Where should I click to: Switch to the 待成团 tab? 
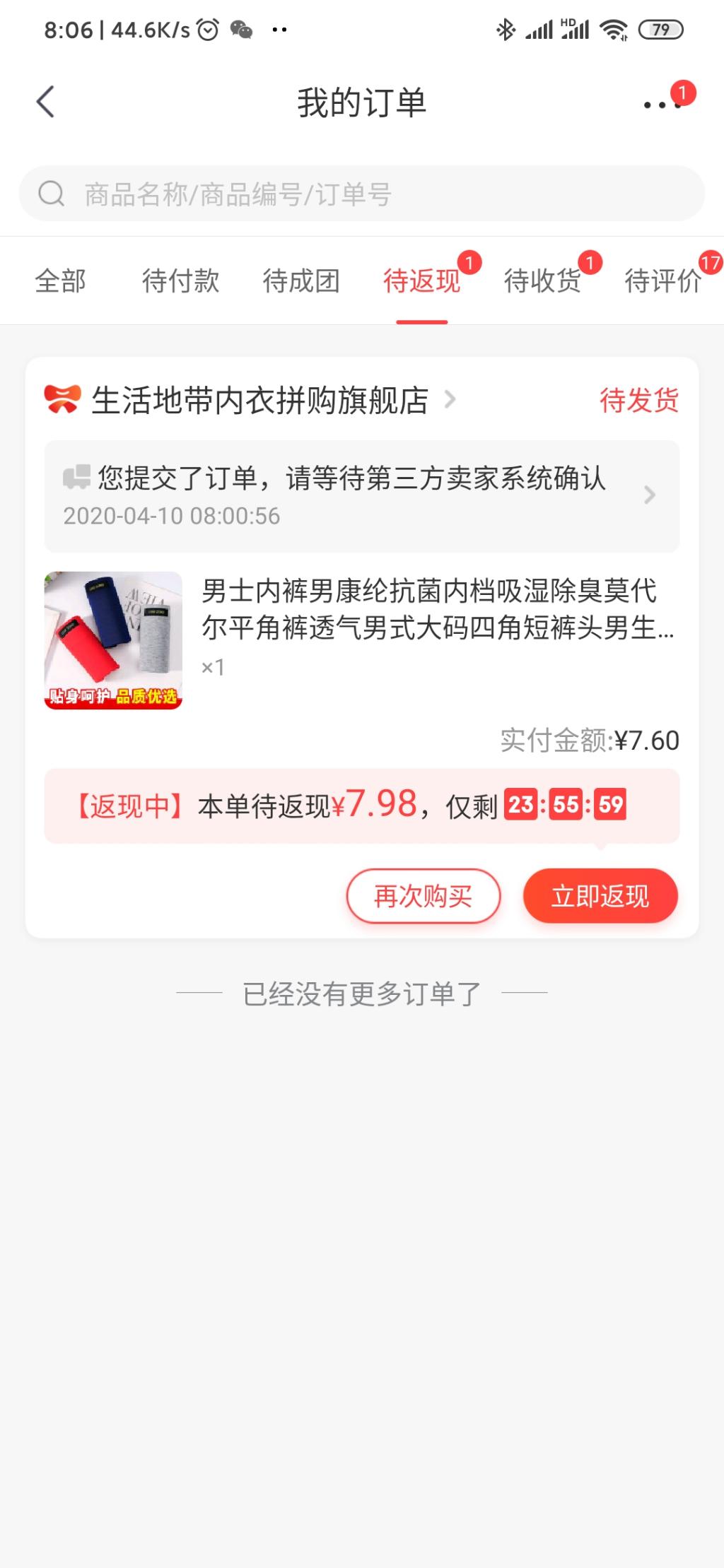301,281
